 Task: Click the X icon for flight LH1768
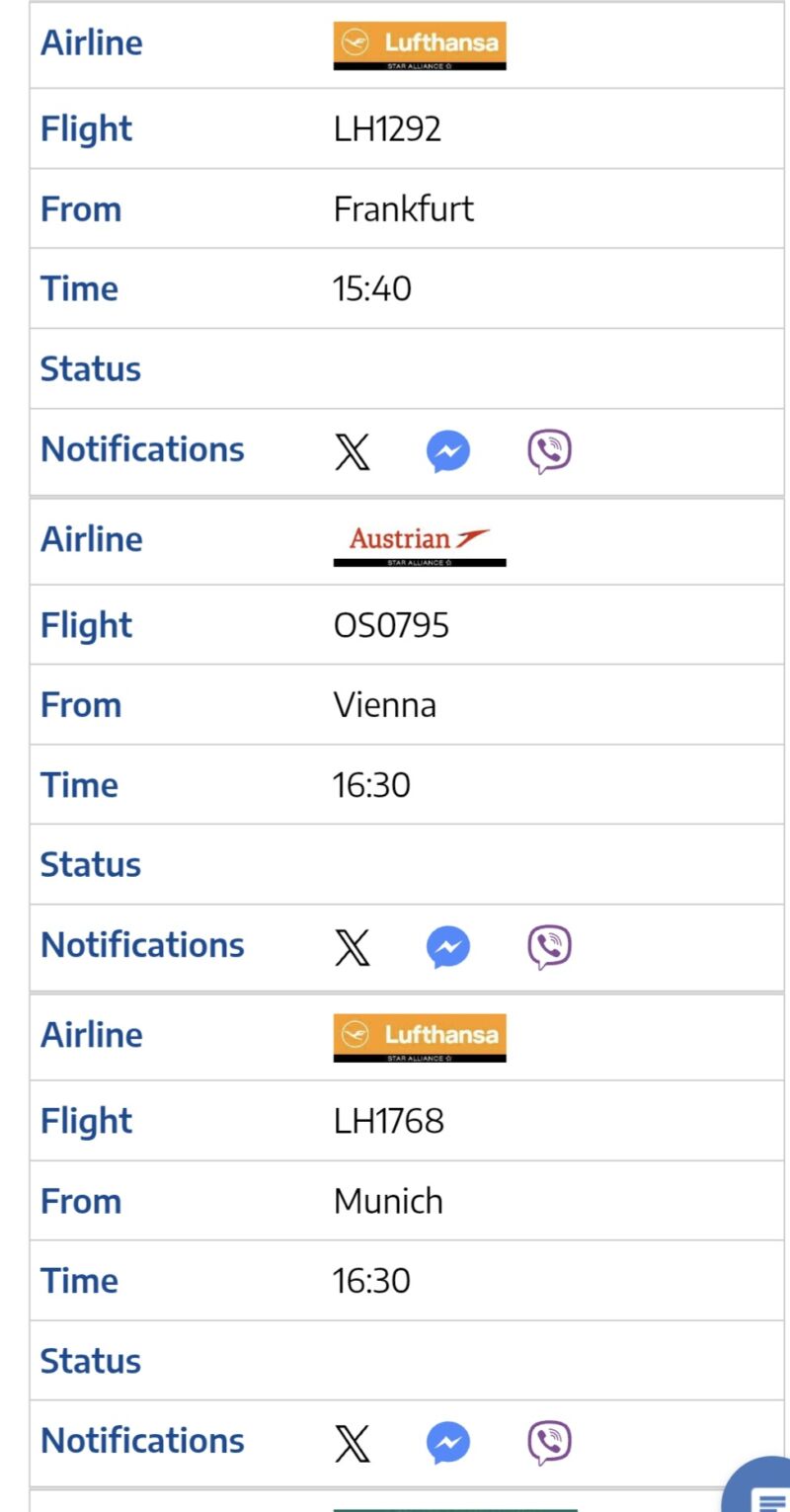[x=352, y=1442]
